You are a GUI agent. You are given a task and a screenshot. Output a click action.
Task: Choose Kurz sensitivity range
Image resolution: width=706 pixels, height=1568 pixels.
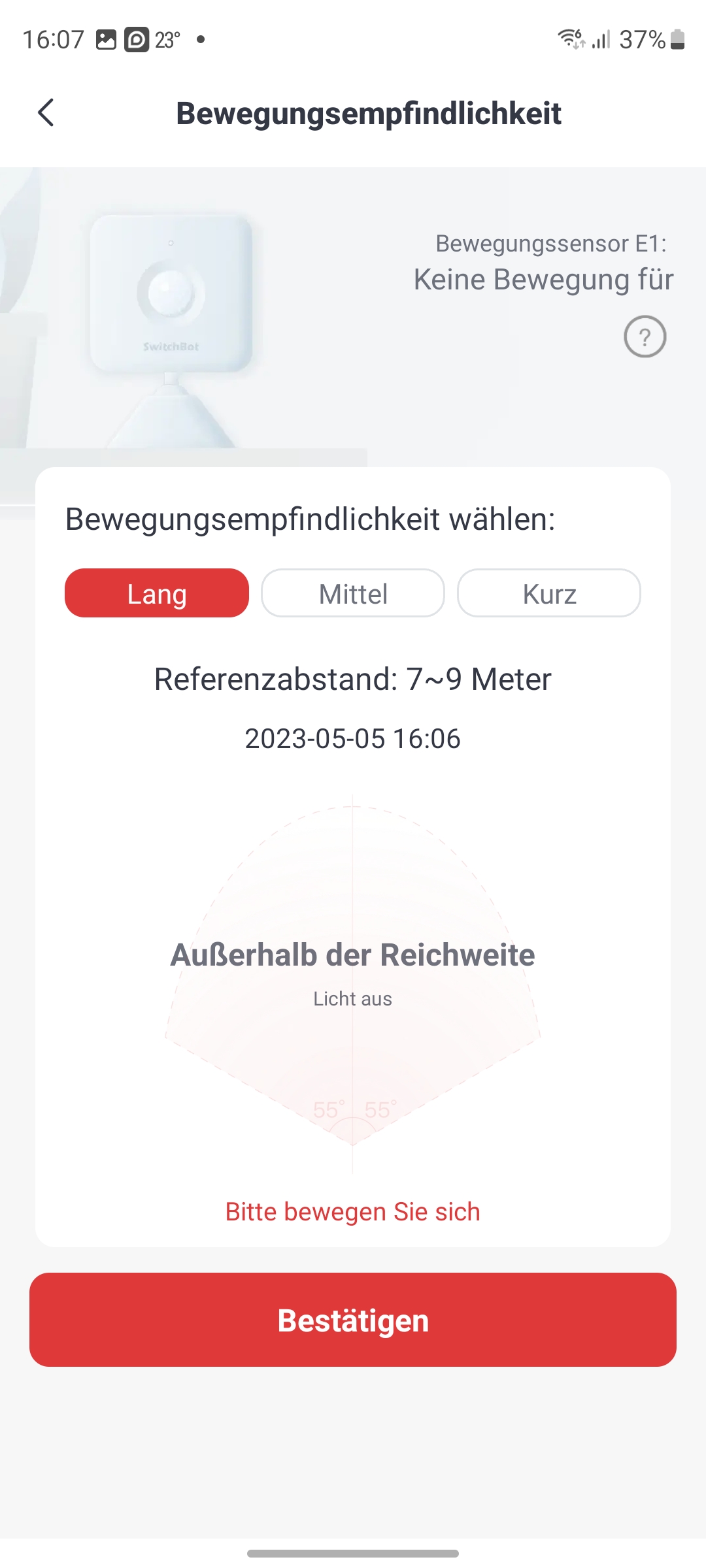pos(549,593)
